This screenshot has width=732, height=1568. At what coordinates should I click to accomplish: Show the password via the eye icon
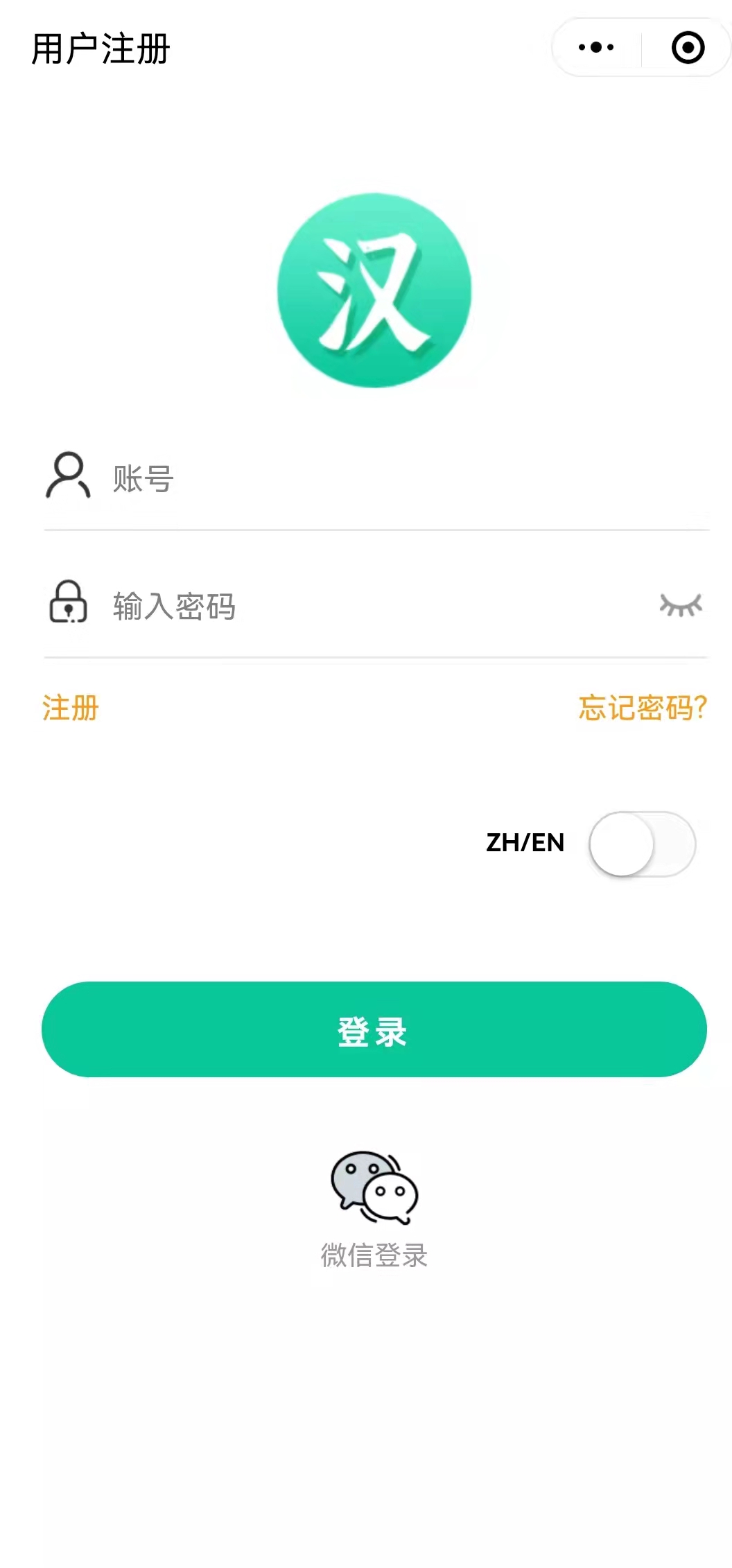click(x=681, y=605)
